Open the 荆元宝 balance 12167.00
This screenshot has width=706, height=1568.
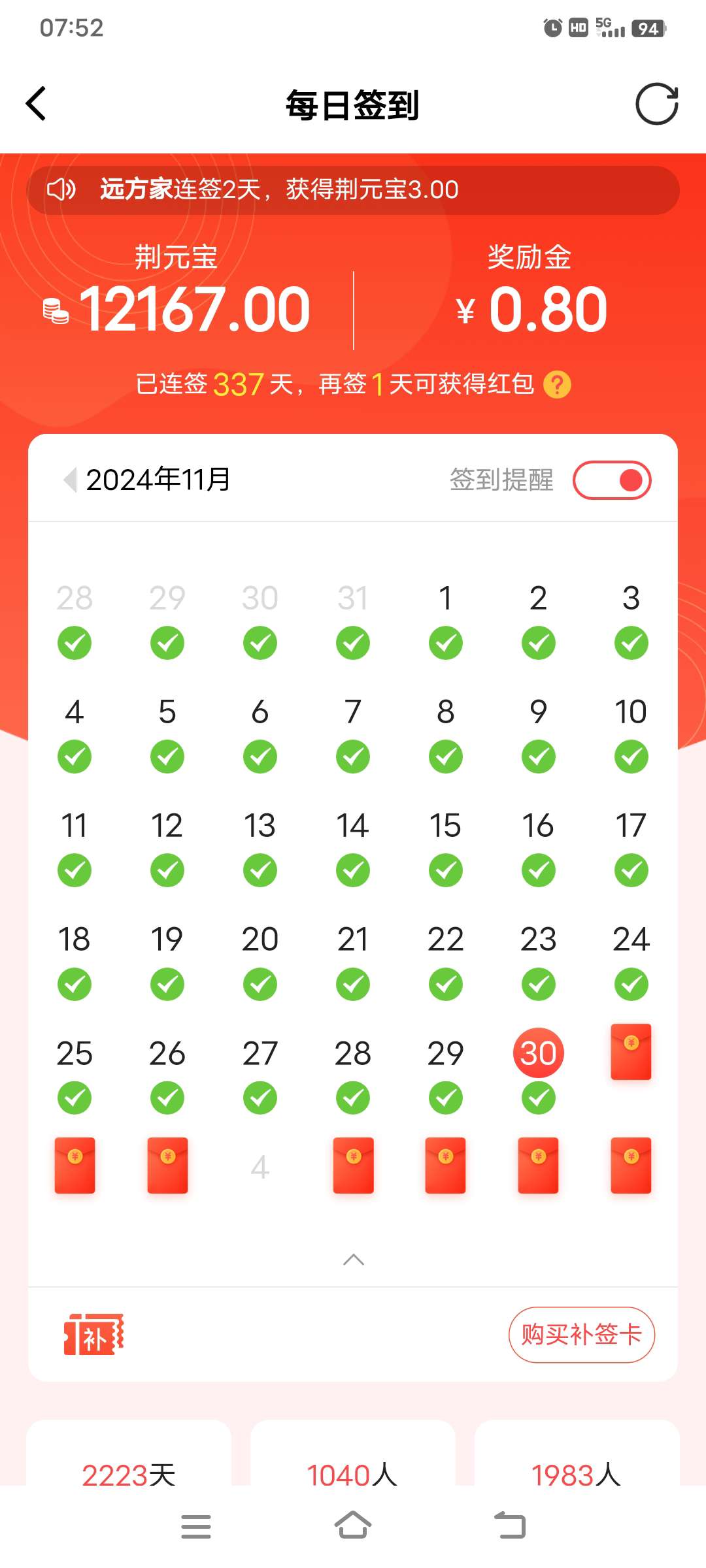194,310
